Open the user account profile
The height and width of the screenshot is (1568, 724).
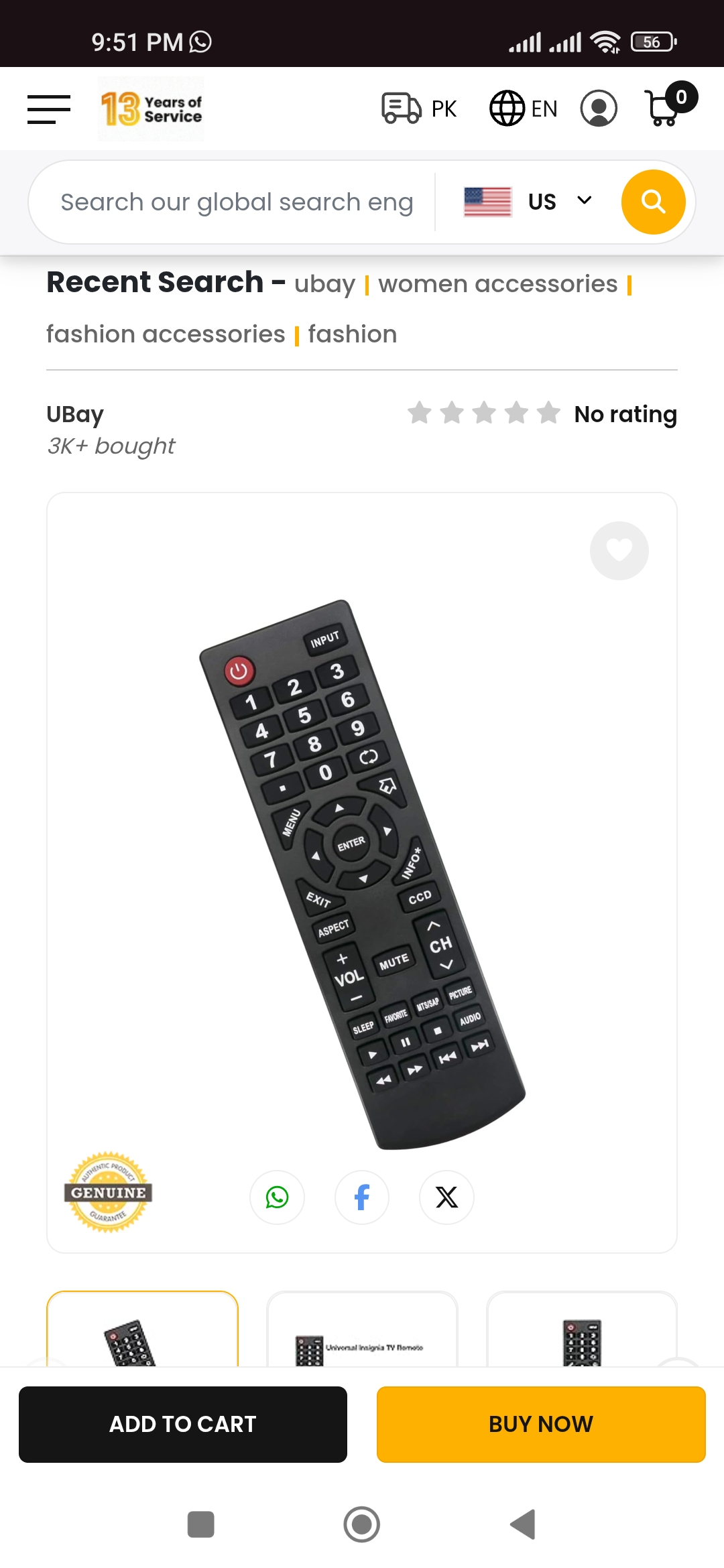599,109
